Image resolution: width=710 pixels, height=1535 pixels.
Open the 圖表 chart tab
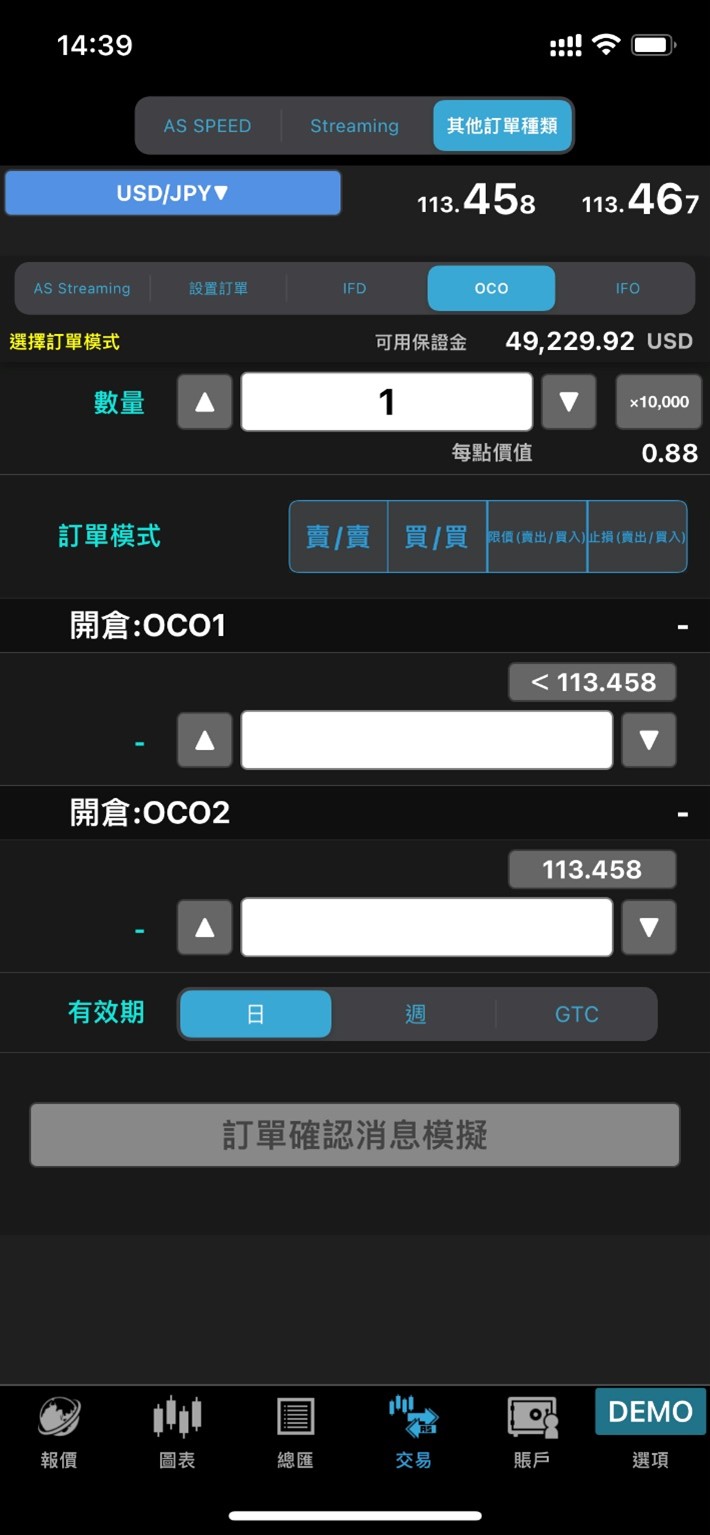point(177,1432)
